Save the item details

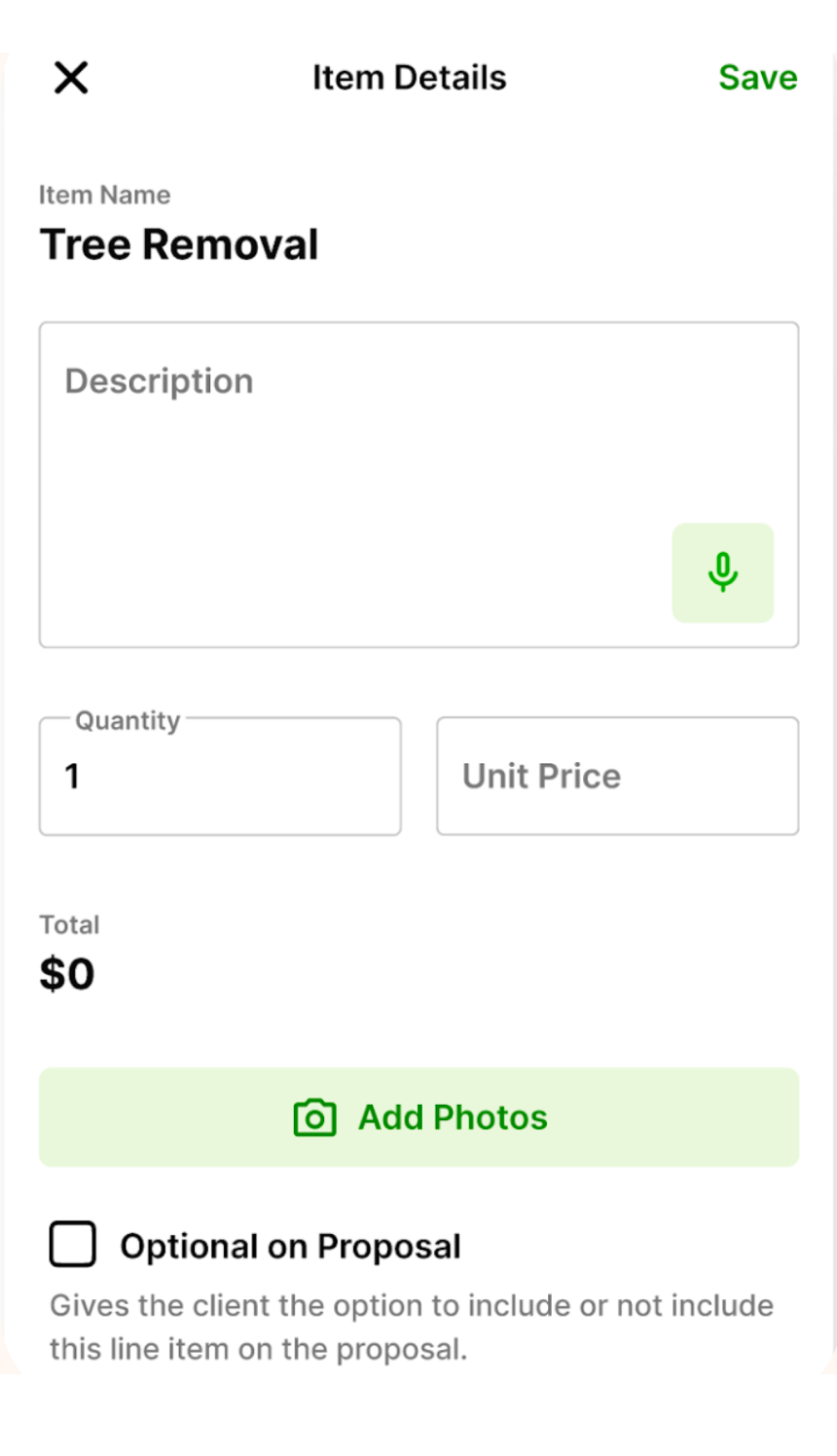[x=757, y=78]
